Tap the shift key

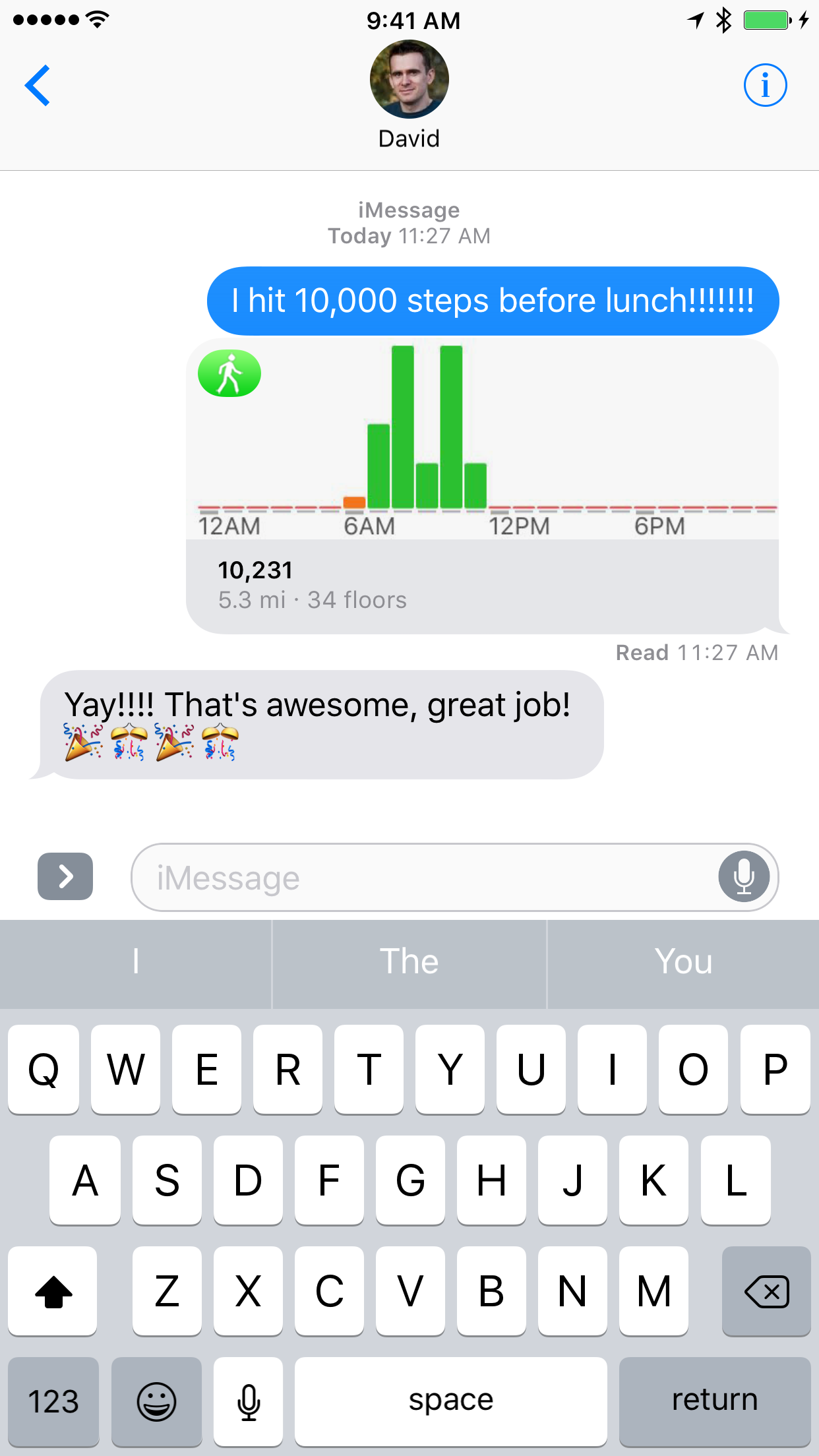53,1291
